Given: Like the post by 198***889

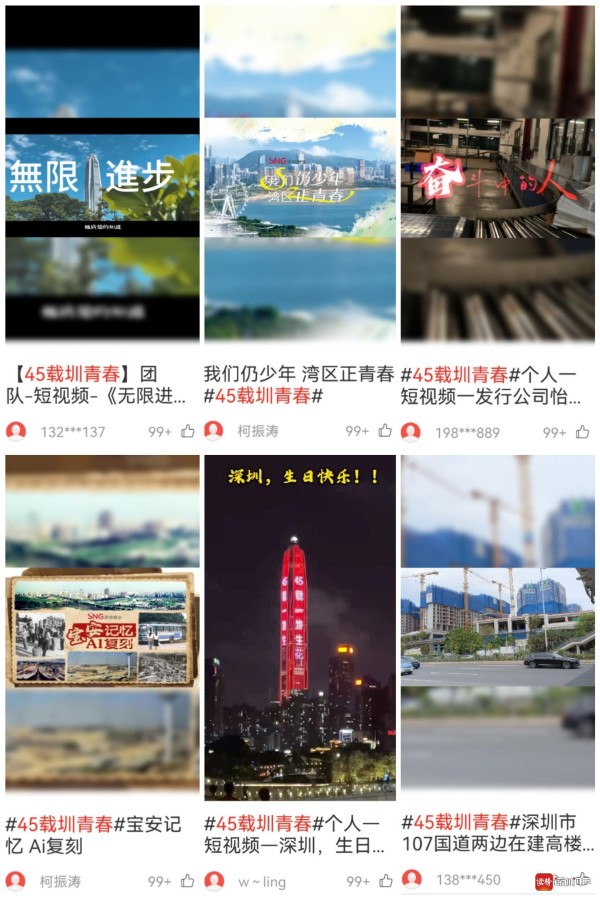Looking at the screenshot, I should (582, 432).
